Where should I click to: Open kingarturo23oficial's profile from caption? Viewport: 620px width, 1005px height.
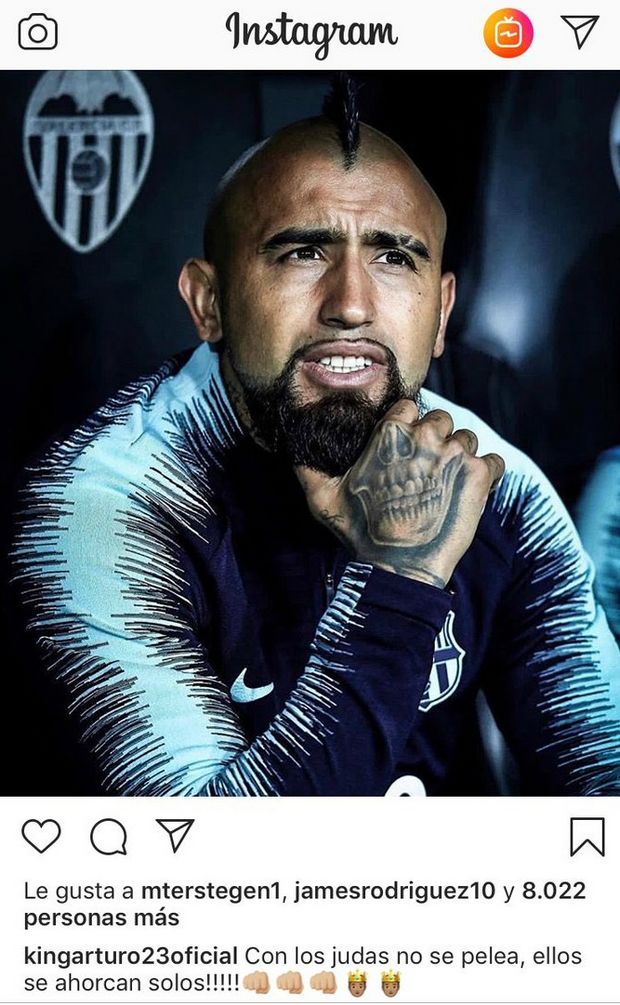pos(131,956)
